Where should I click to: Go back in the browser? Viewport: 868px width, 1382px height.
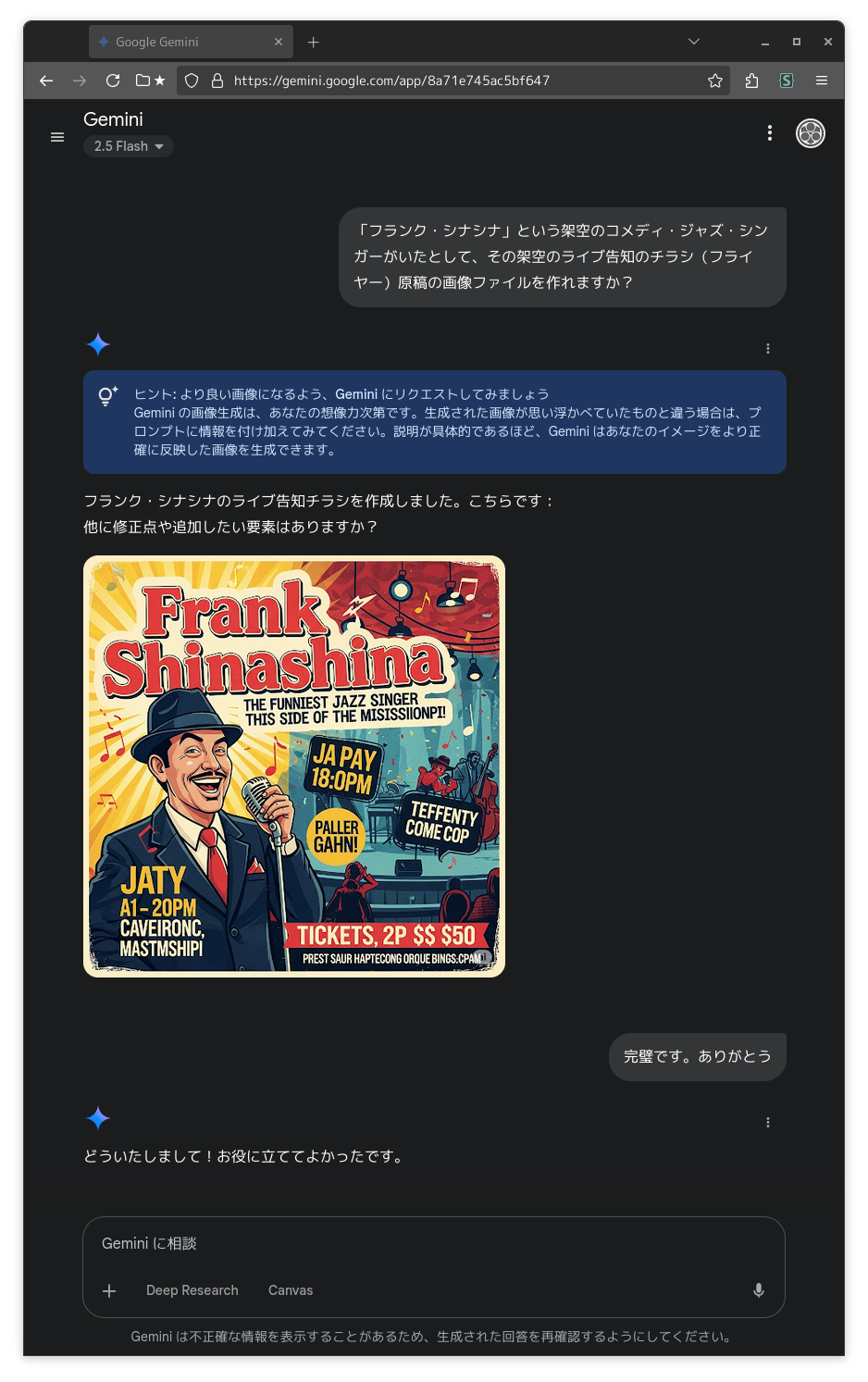click(x=46, y=81)
